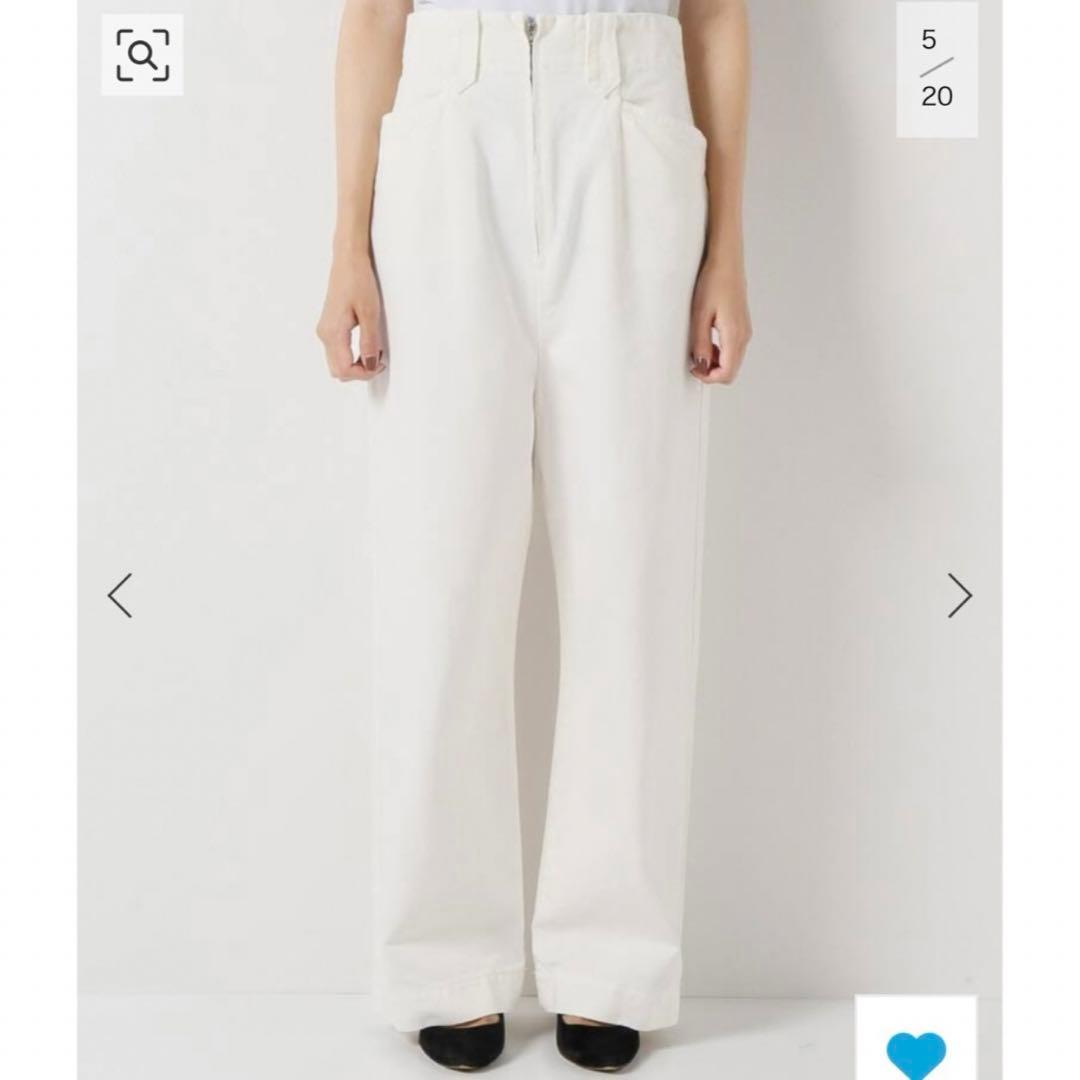
Task: Zoom into the product image
Action: click(x=142, y=55)
